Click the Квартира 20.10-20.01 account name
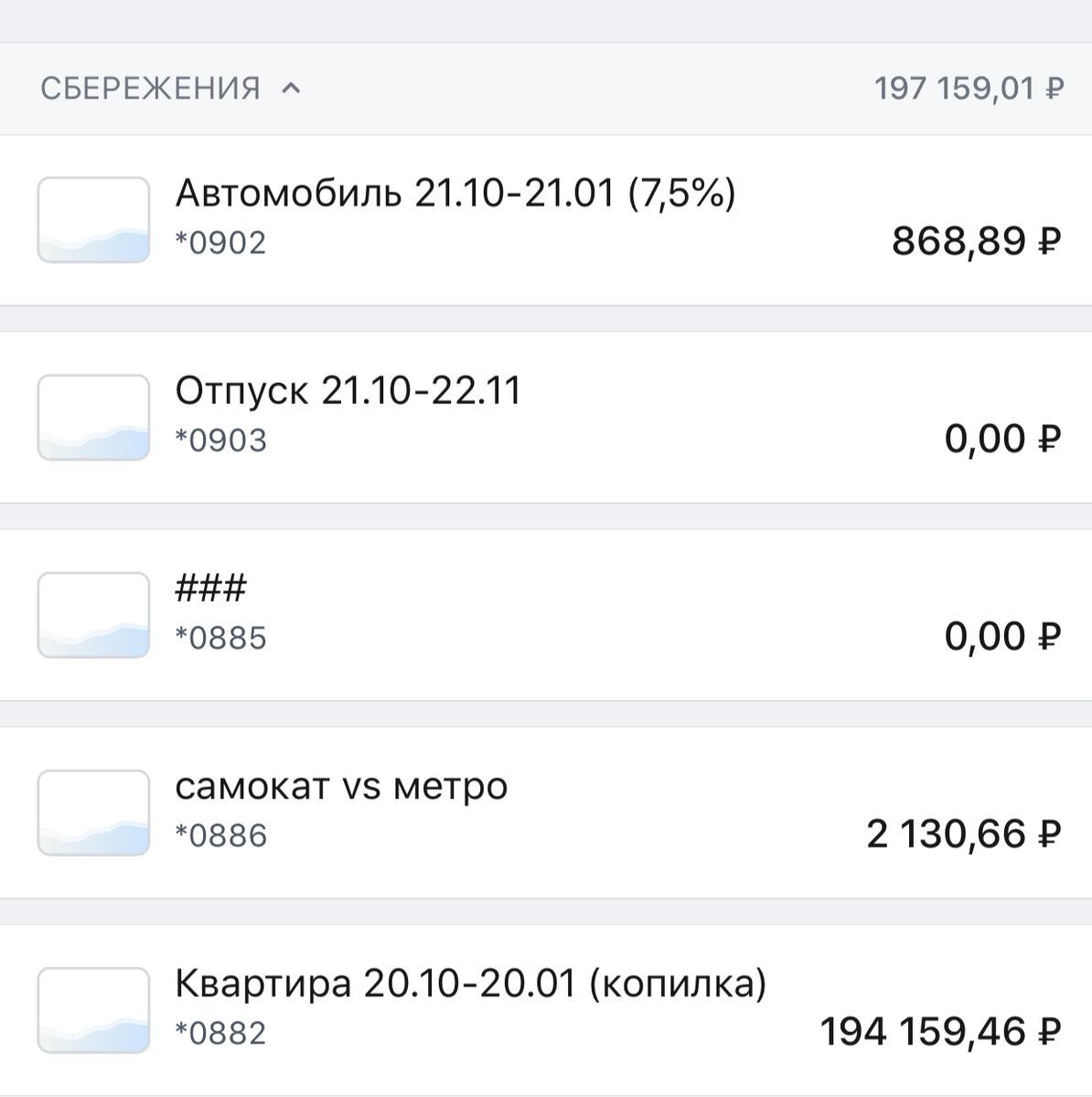Image resolution: width=1092 pixels, height=1097 pixels. tap(471, 983)
